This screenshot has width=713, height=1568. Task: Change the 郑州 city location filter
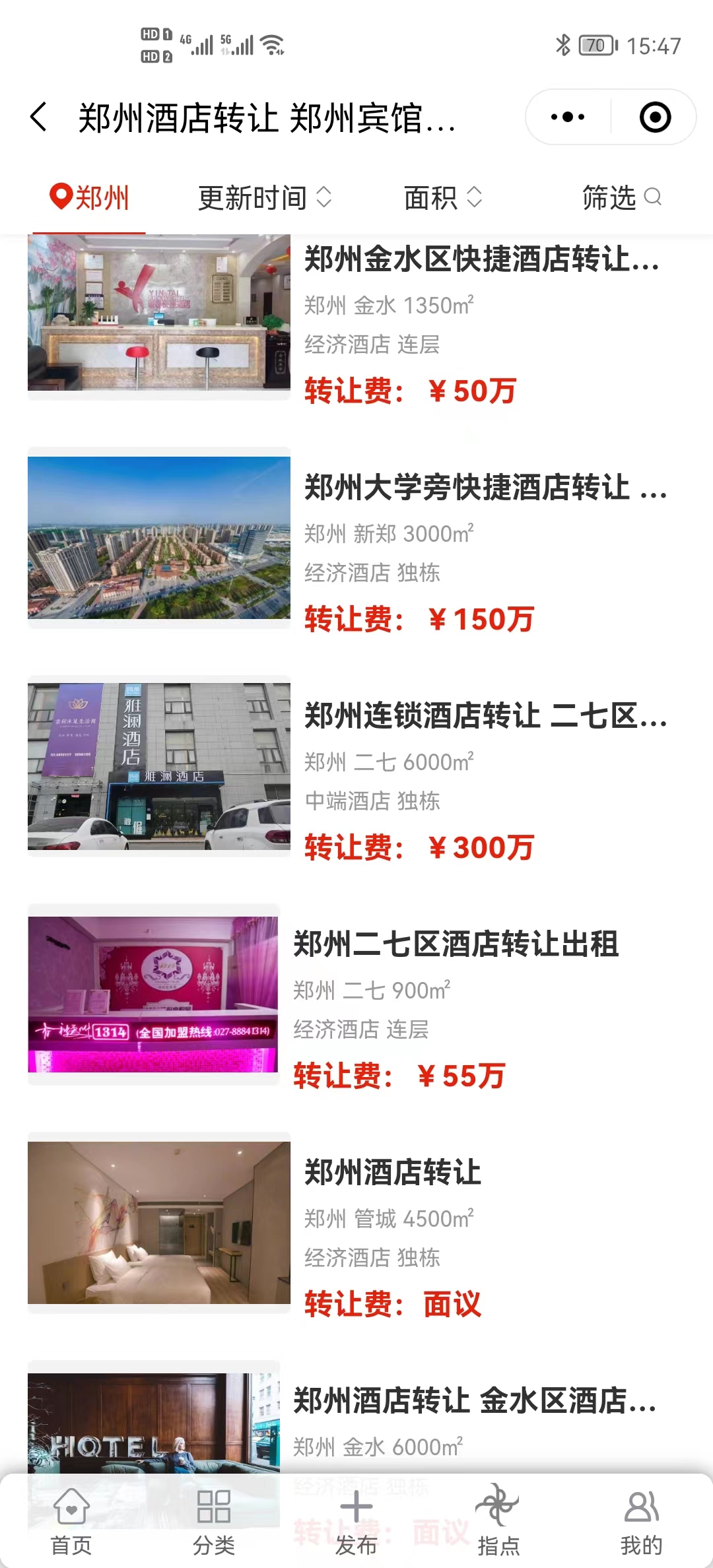tap(89, 197)
